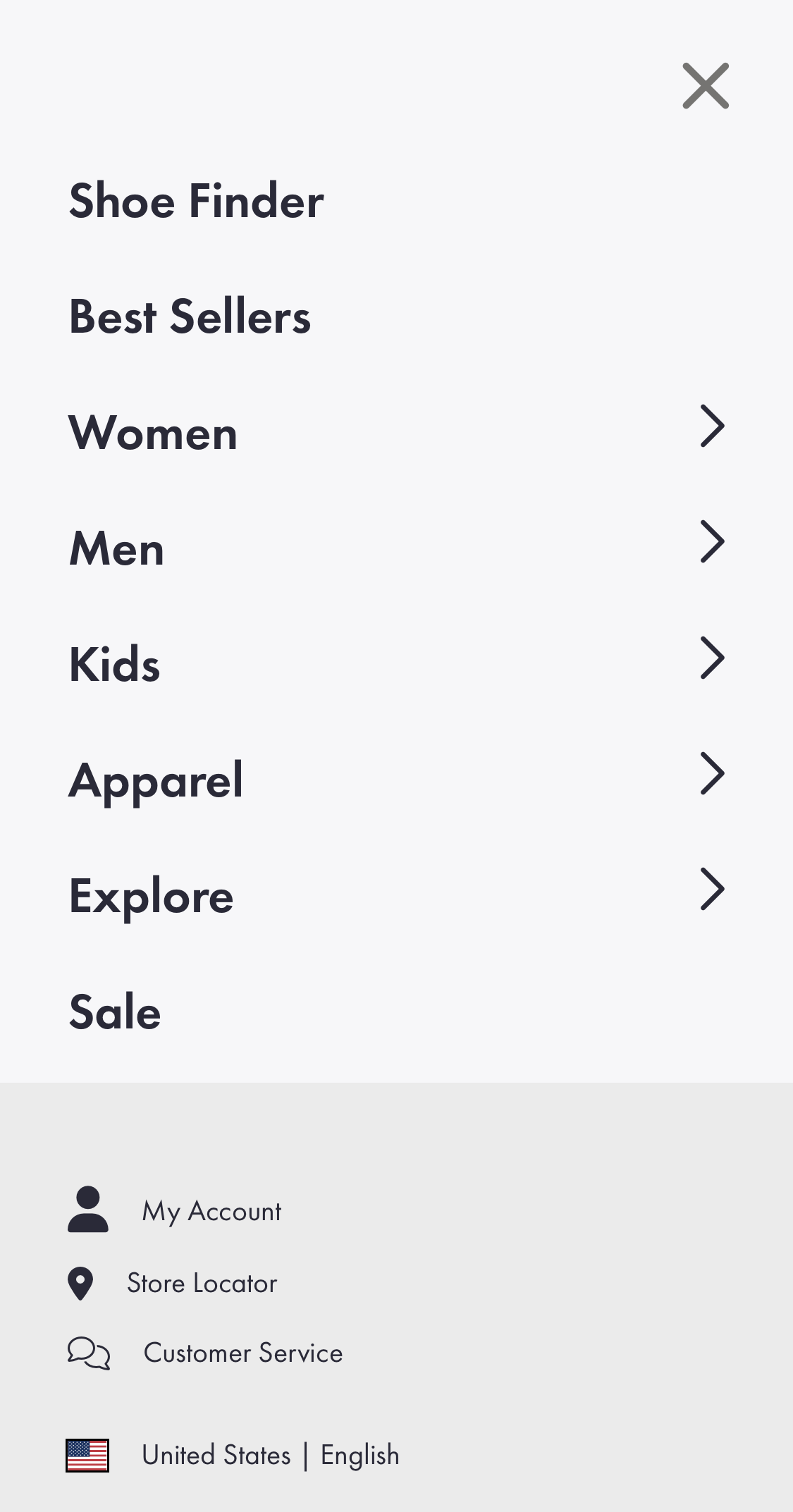Open the Store Locator page
The width and height of the screenshot is (793, 1512).
point(202,1283)
